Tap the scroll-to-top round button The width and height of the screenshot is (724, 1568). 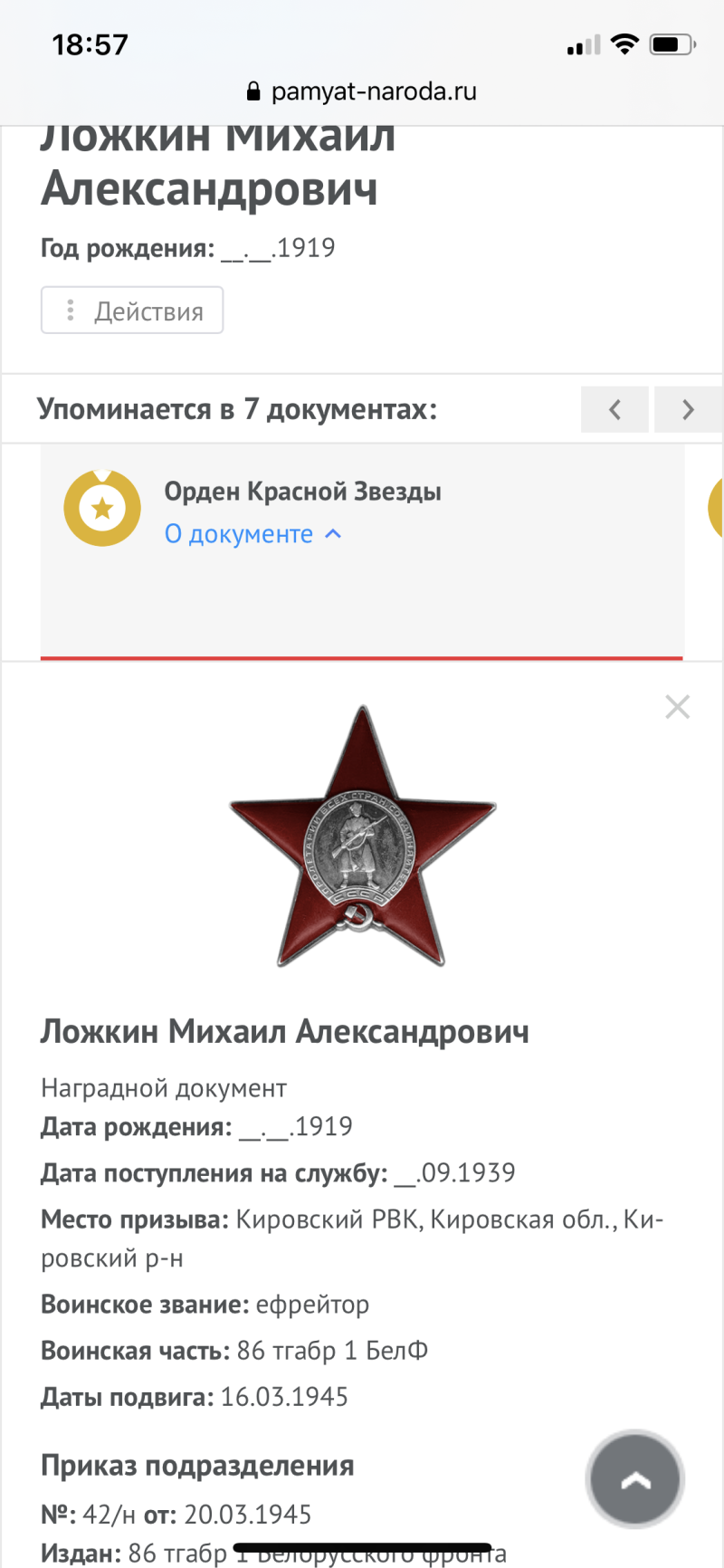point(635,1480)
